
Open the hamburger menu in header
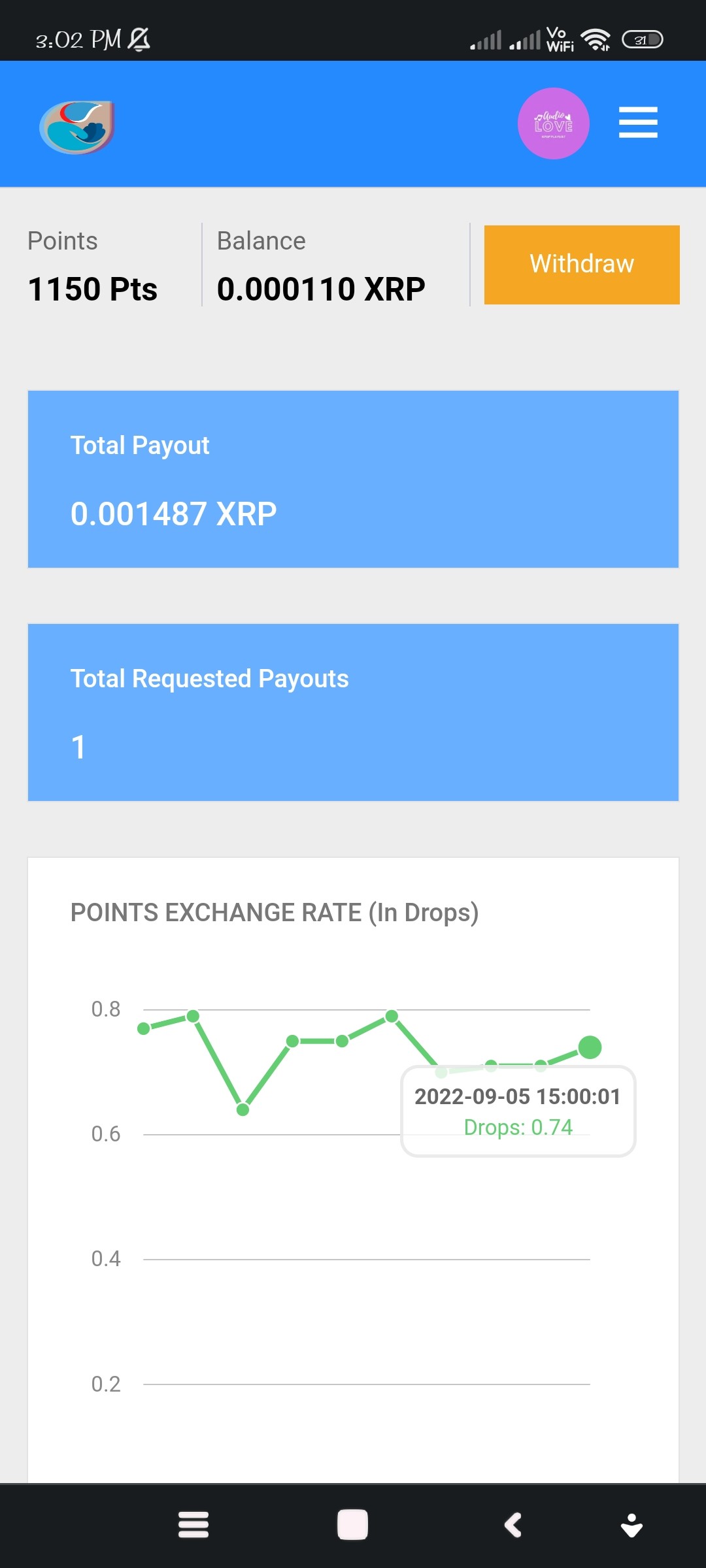tap(638, 122)
